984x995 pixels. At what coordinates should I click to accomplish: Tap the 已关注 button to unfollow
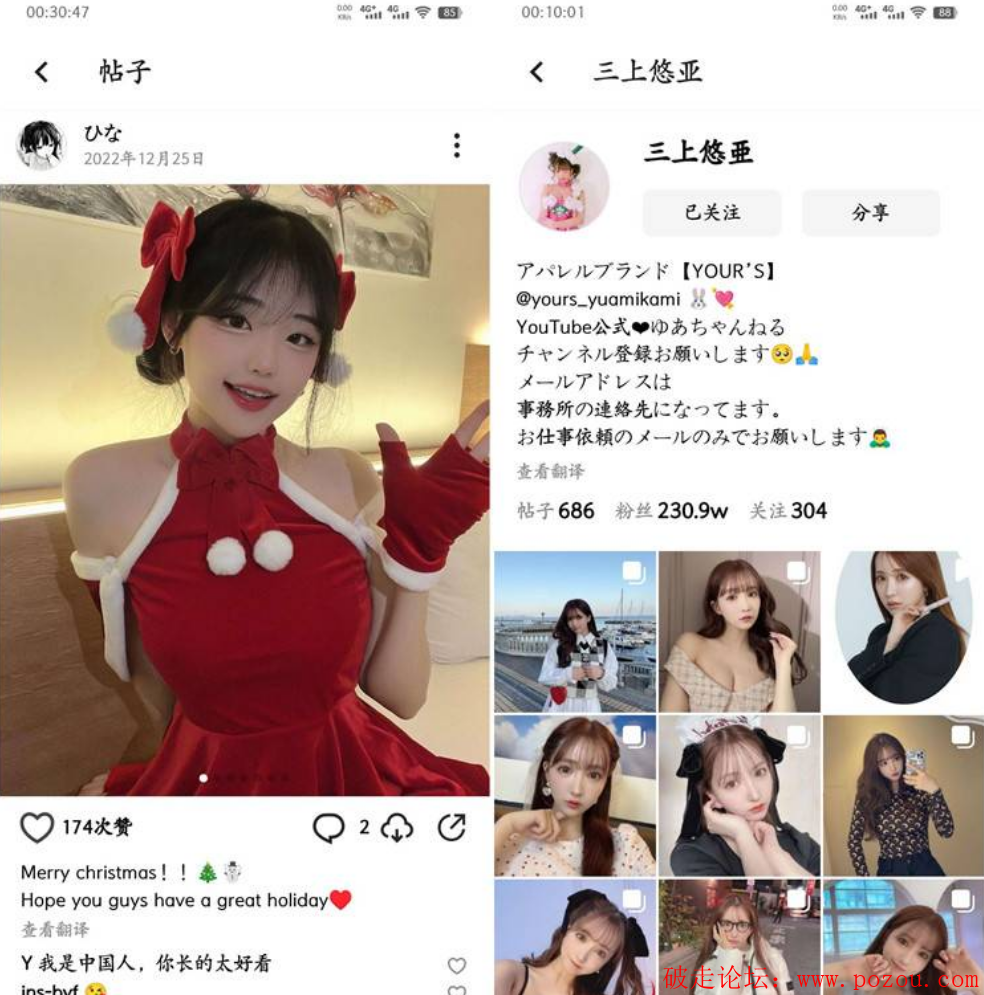[711, 212]
